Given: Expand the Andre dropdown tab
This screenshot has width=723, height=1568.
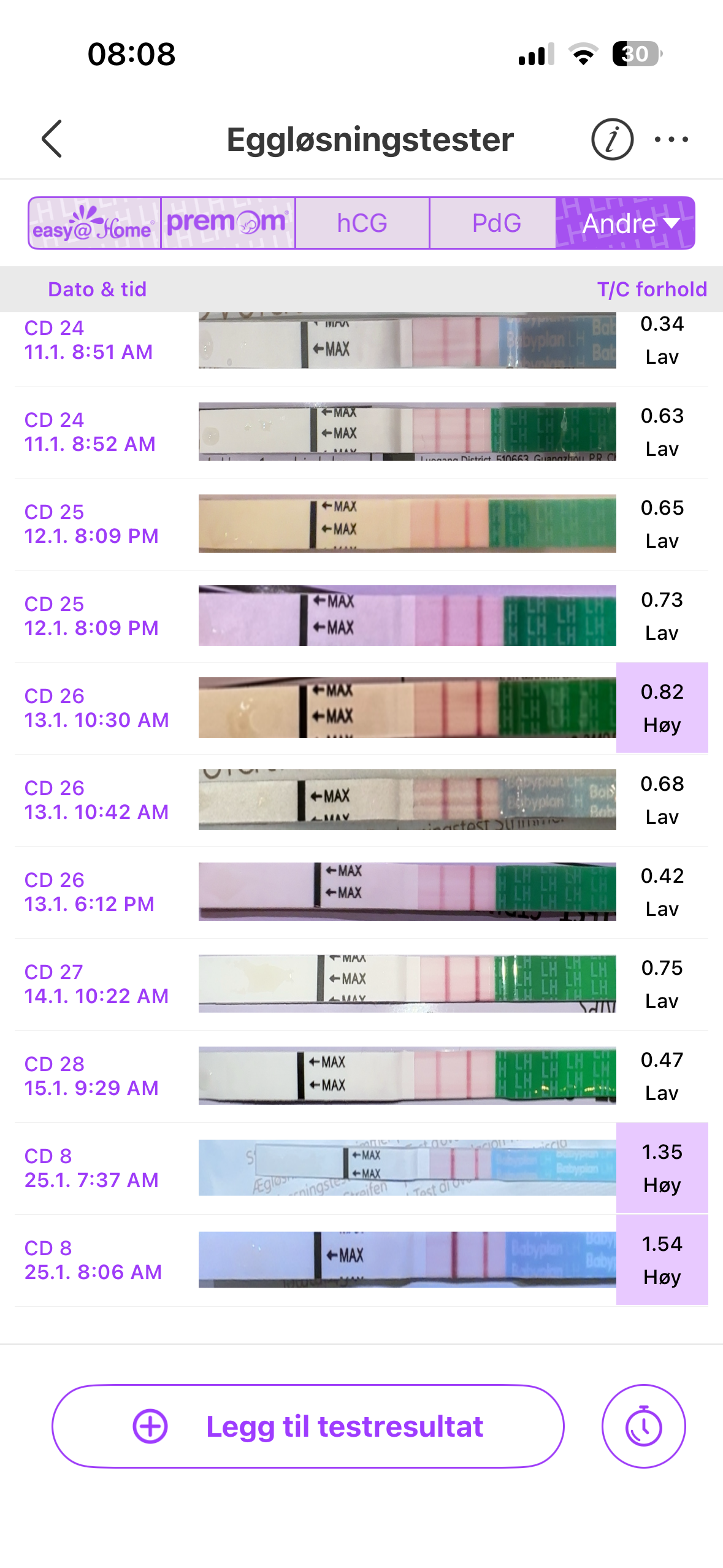Looking at the screenshot, I should tap(625, 223).
